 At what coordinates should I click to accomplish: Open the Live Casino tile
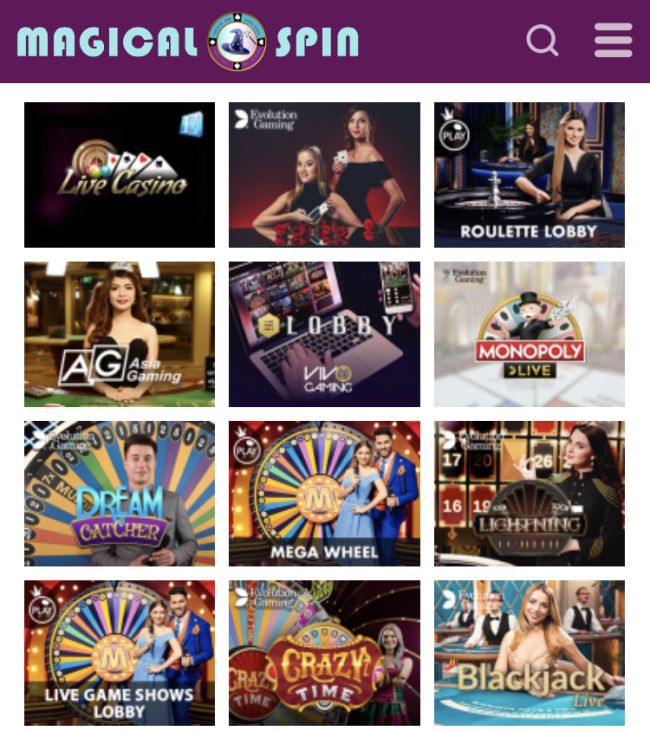119,174
